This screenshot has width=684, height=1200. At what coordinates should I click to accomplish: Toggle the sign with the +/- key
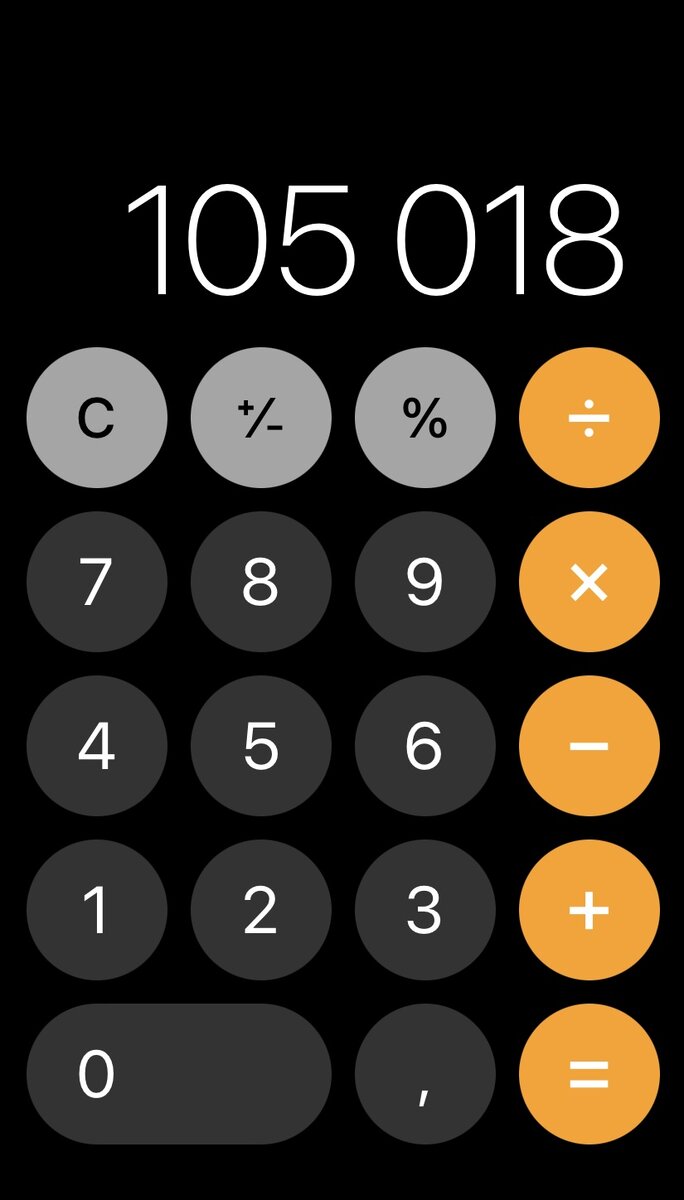tap(261, 418)
